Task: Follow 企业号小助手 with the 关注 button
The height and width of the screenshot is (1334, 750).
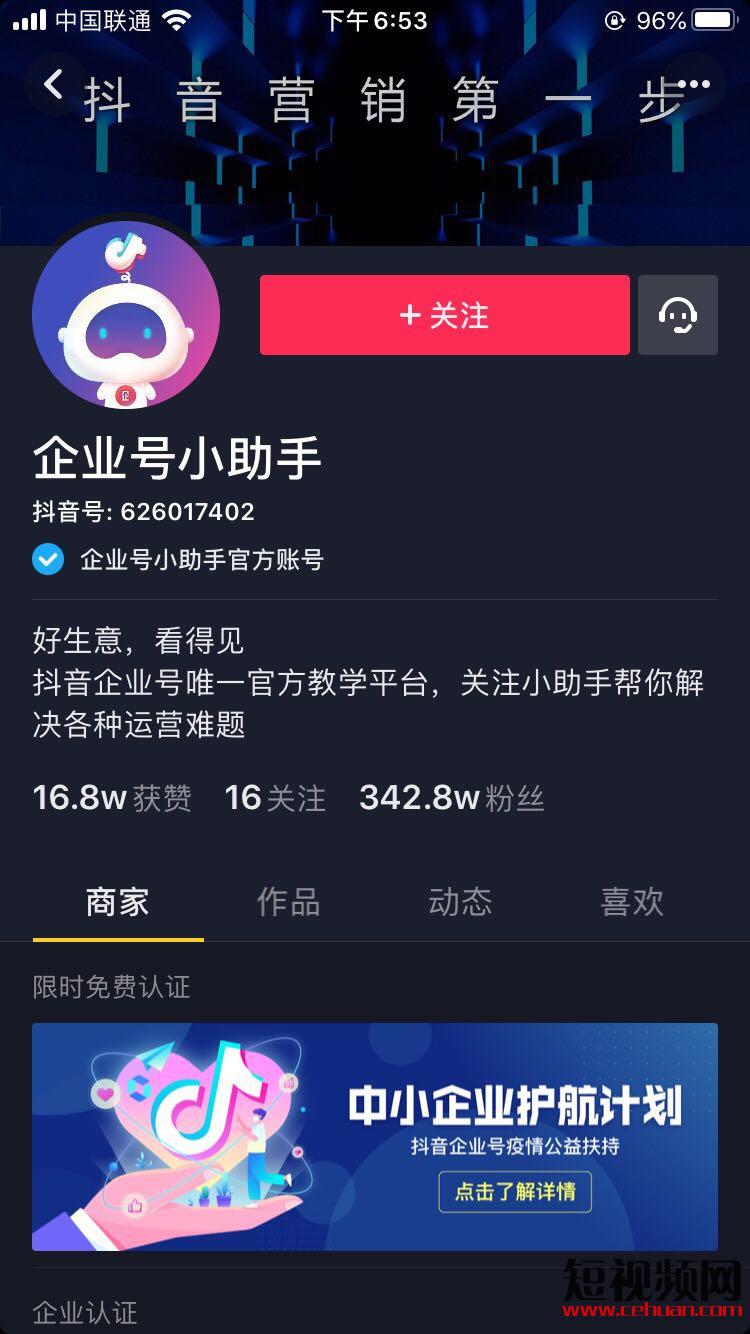Action: pos(444,315)
